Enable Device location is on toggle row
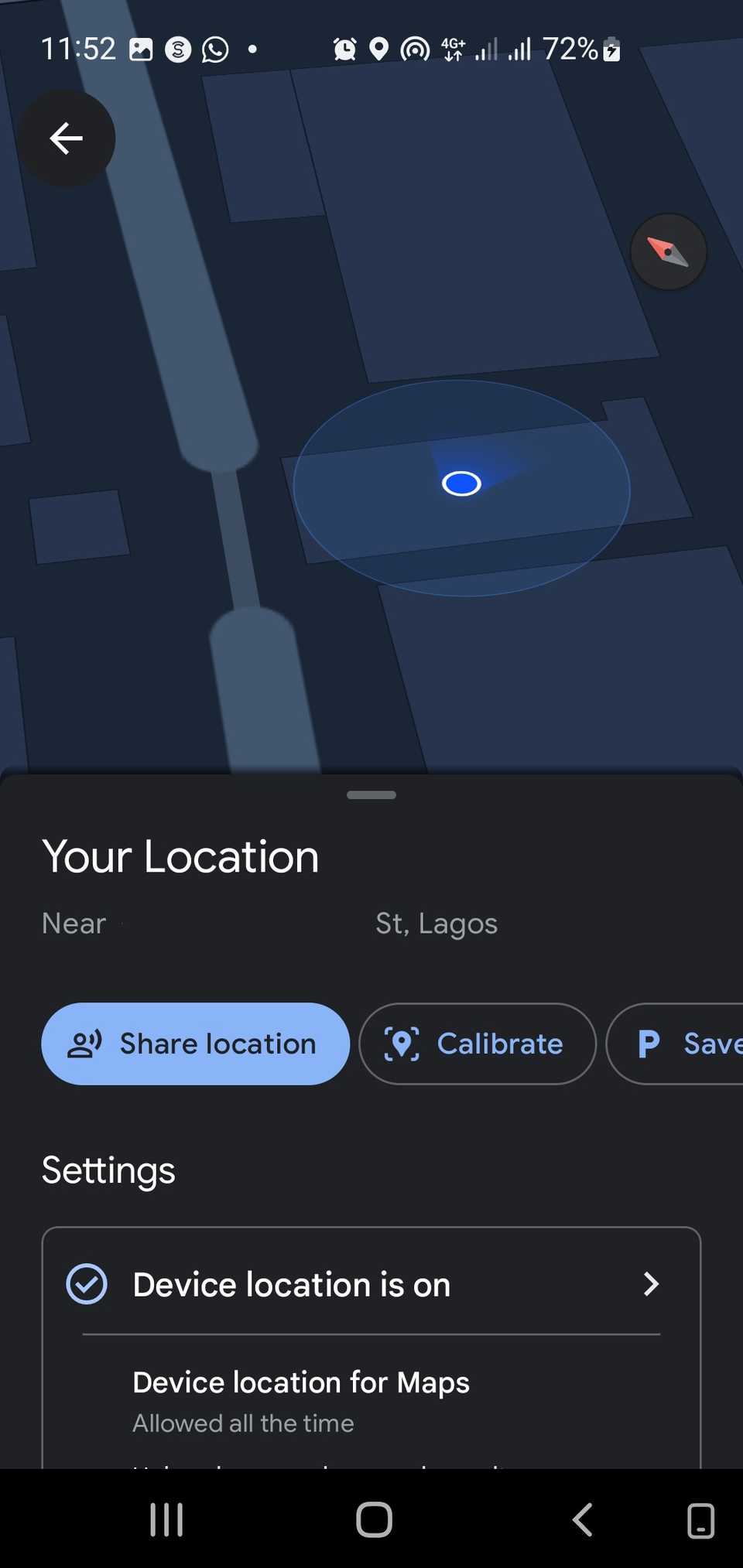743x1568 pixels. [371, 1284]
